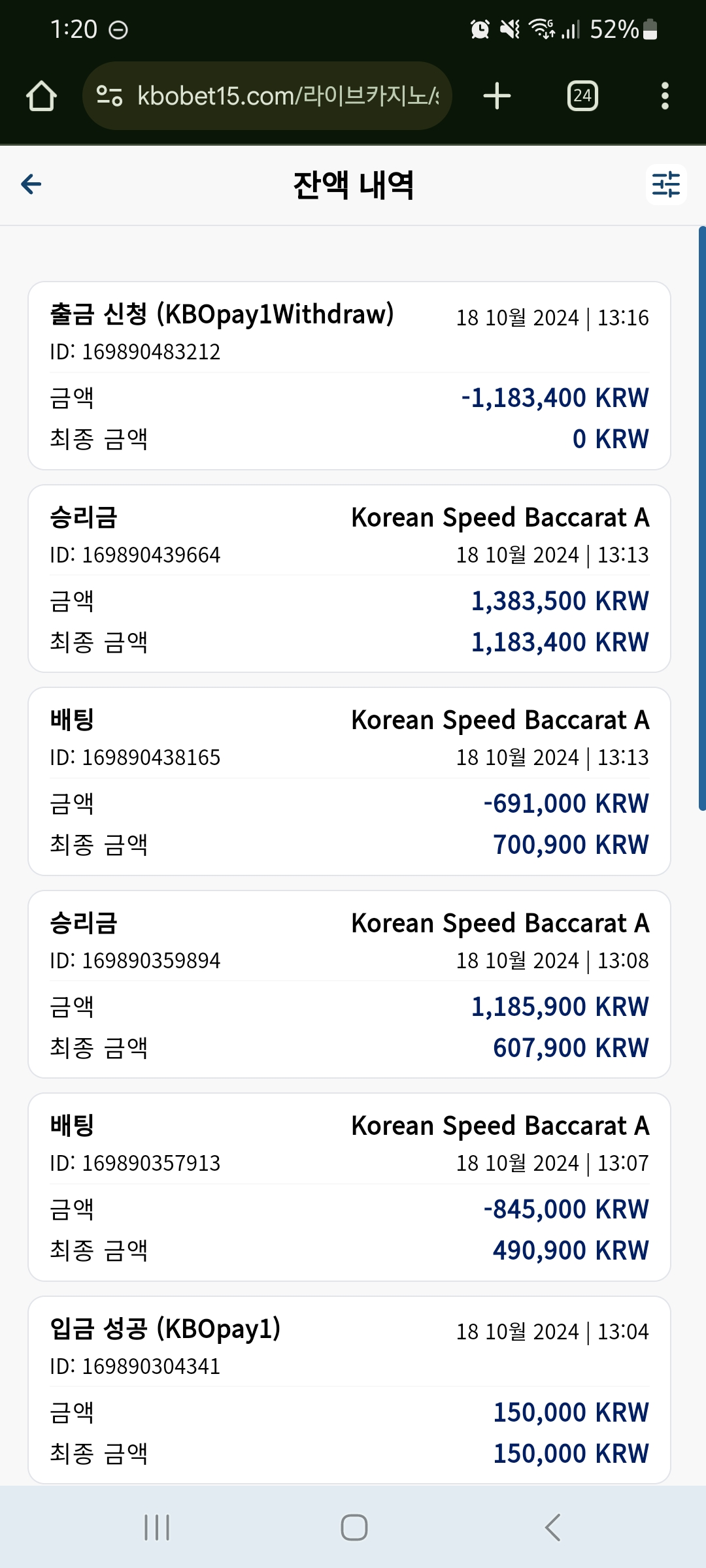Tap the browser home button
Image resolution: width=706 pixels, height=1568 pixels.
click(41, 96)
